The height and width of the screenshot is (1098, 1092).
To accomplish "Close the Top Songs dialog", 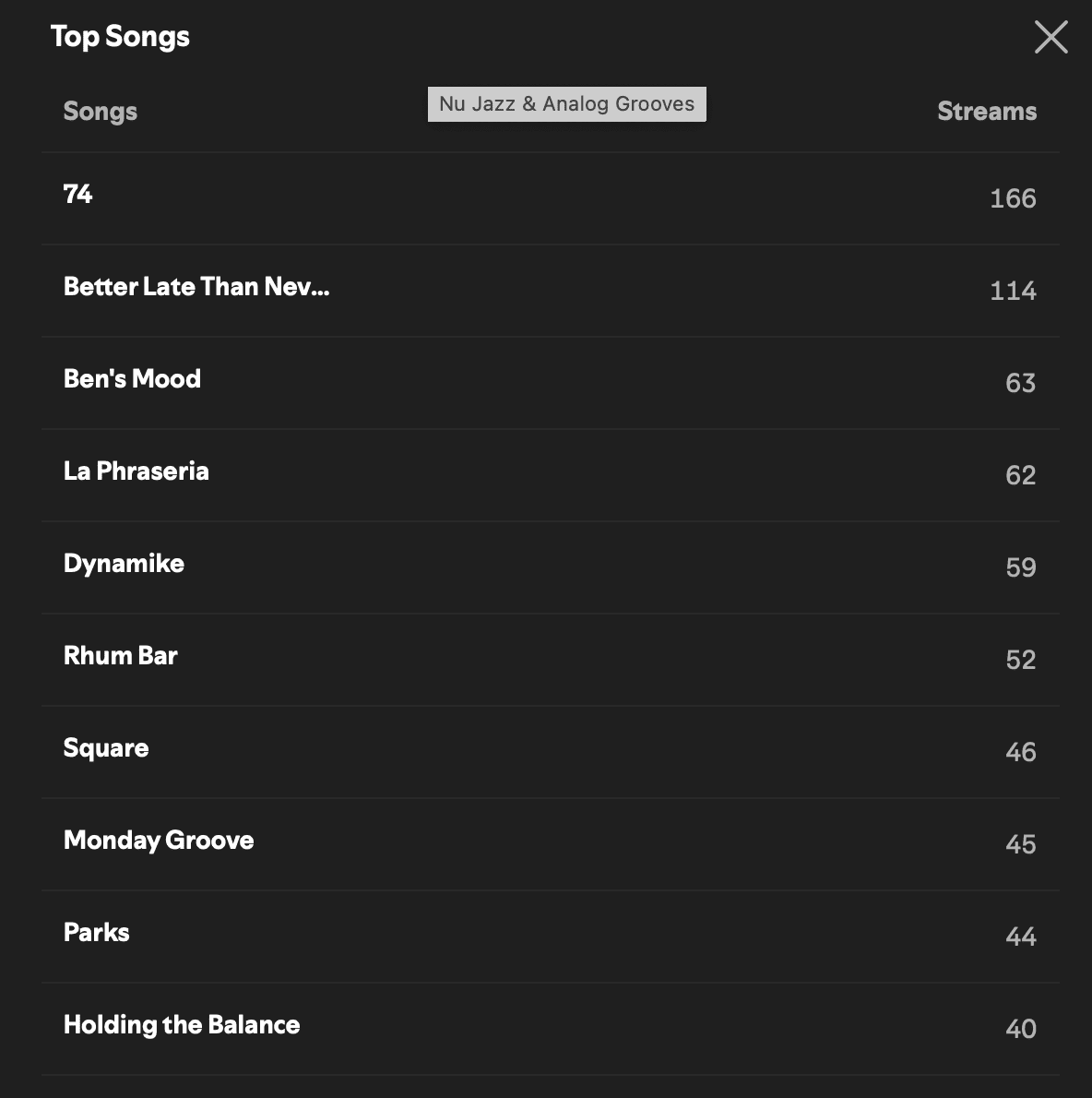I will (x=1050, y=36).
